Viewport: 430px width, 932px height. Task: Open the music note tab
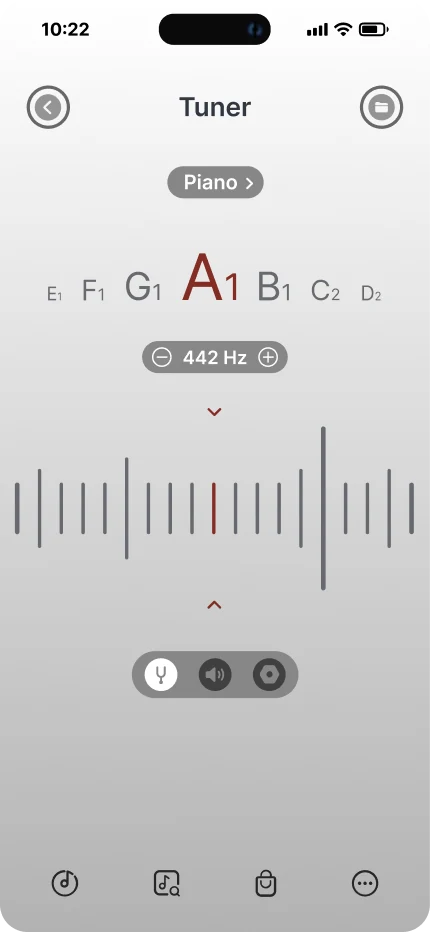(x=65, y=883)
